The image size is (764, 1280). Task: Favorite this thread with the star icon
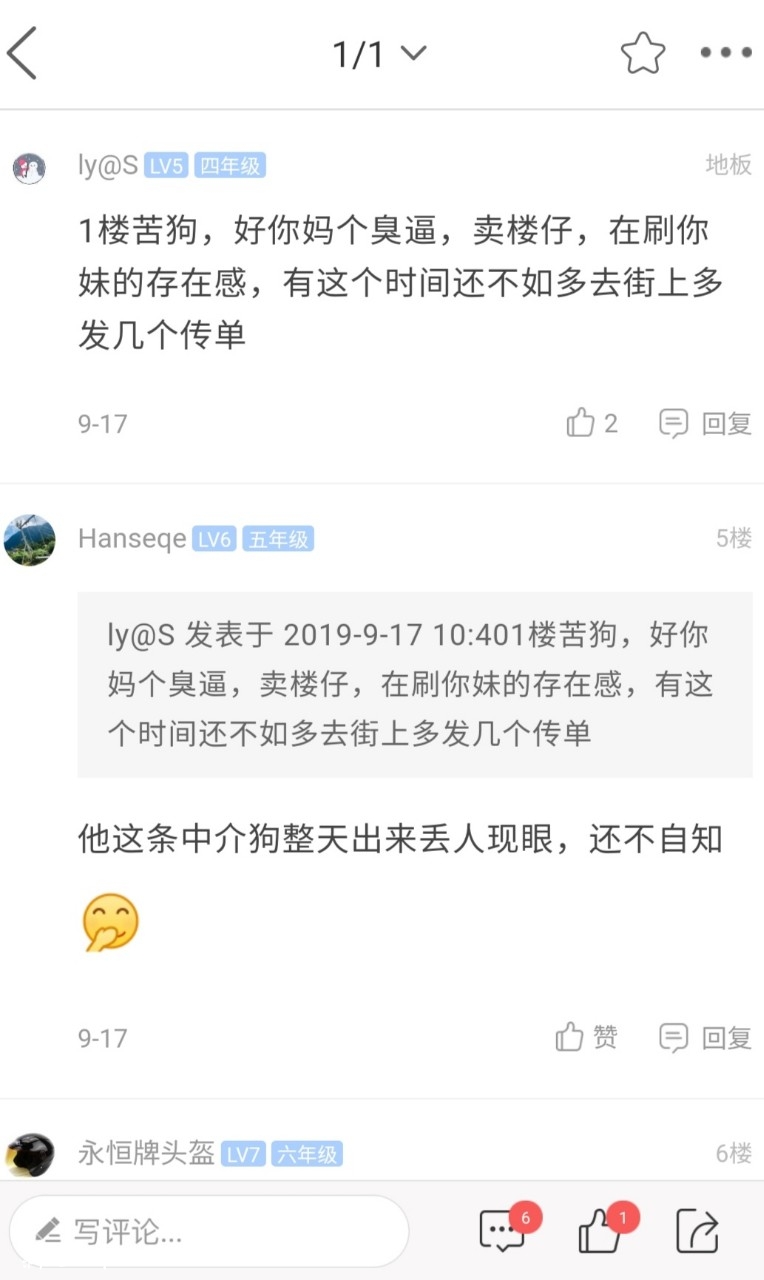(642, 53)
